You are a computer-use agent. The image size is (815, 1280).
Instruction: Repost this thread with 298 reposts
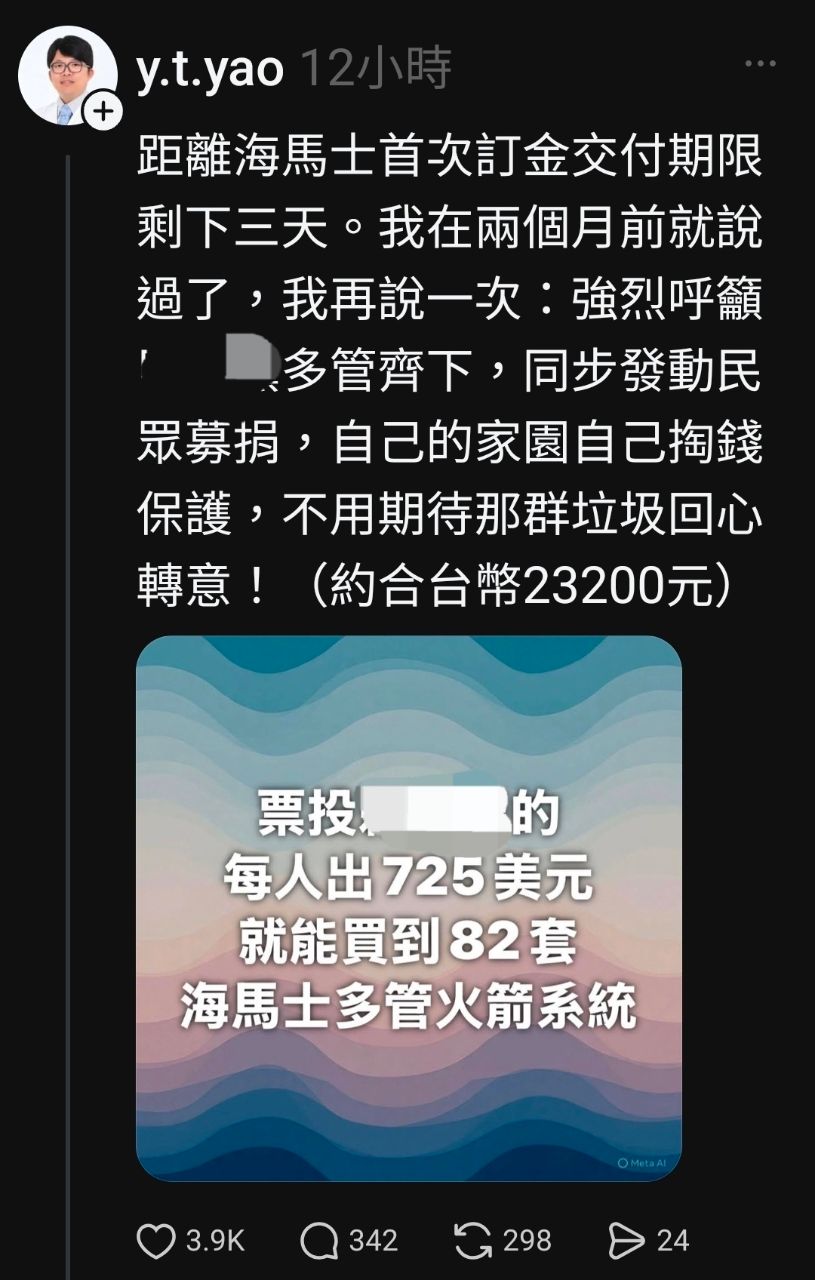(472, 1242)
